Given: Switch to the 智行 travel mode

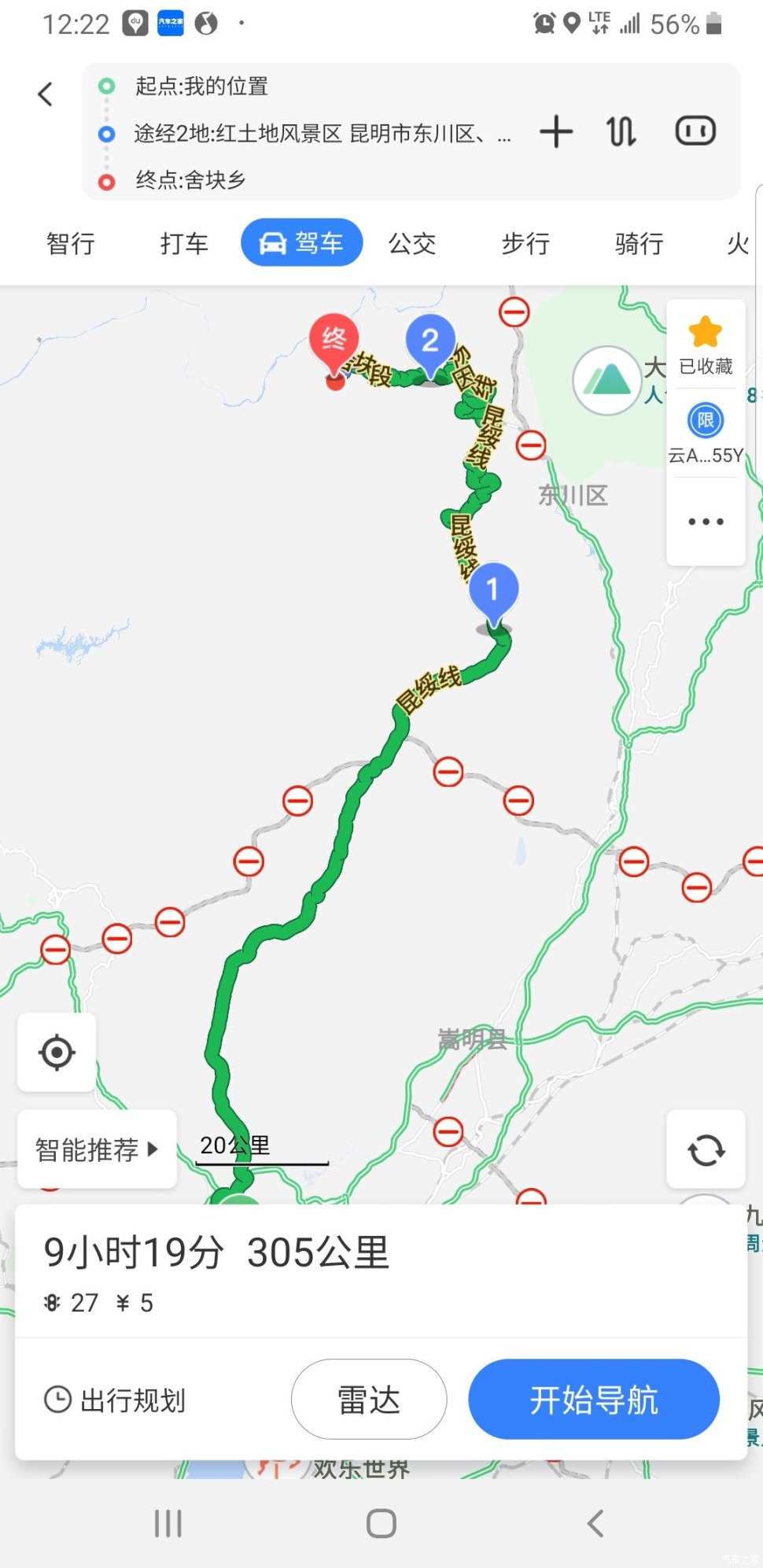Looking at the screenshot, I should point(70,243).
